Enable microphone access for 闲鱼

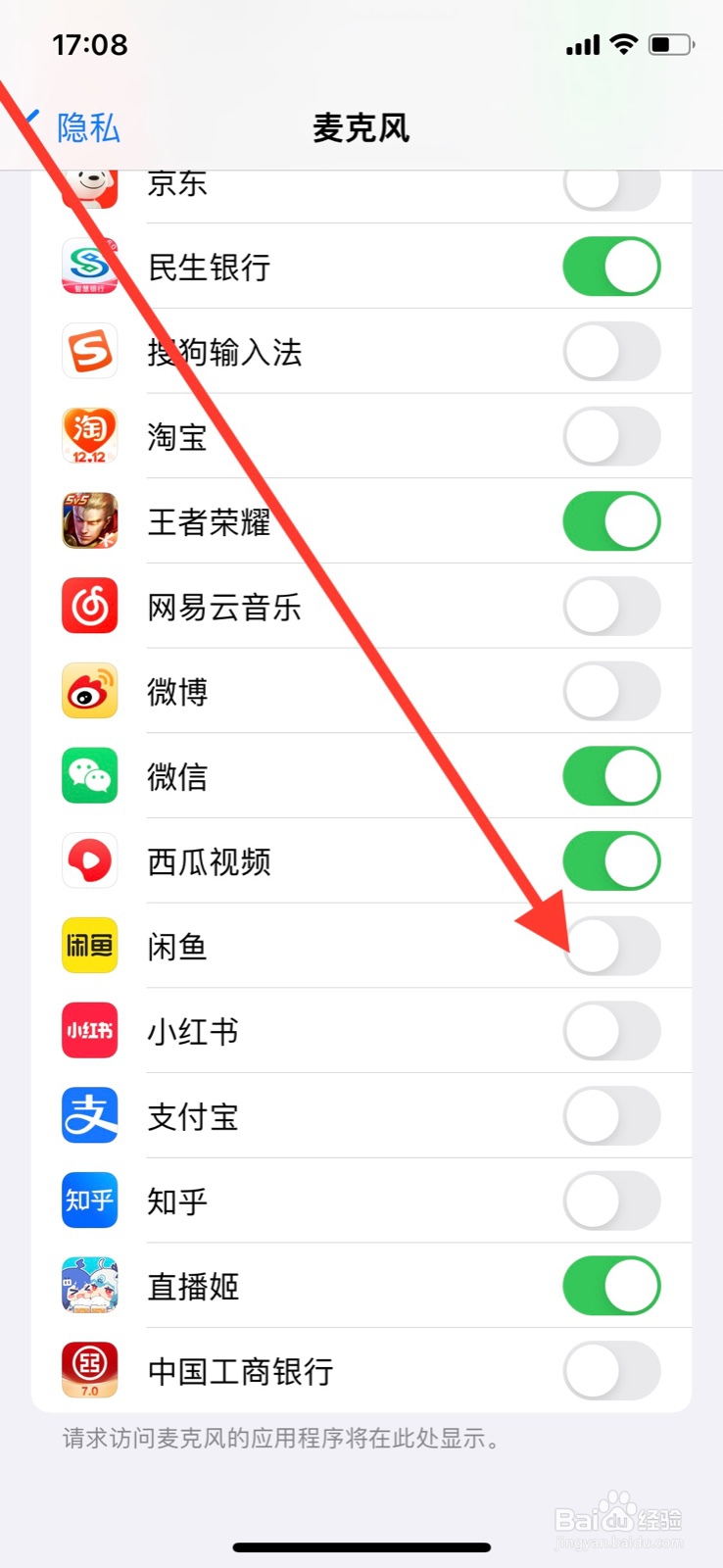pos(611,946)
